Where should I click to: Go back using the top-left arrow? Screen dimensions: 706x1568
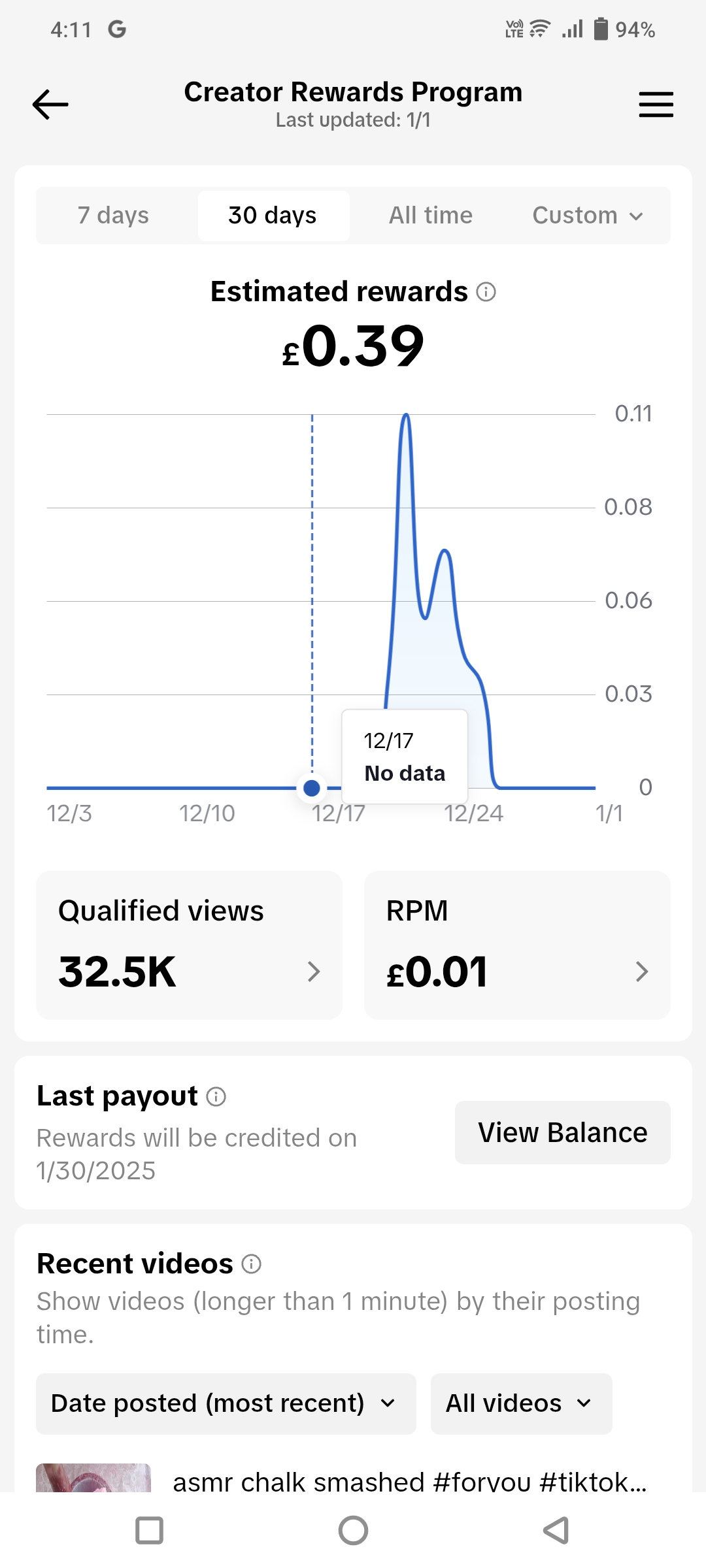click(50, 105)
